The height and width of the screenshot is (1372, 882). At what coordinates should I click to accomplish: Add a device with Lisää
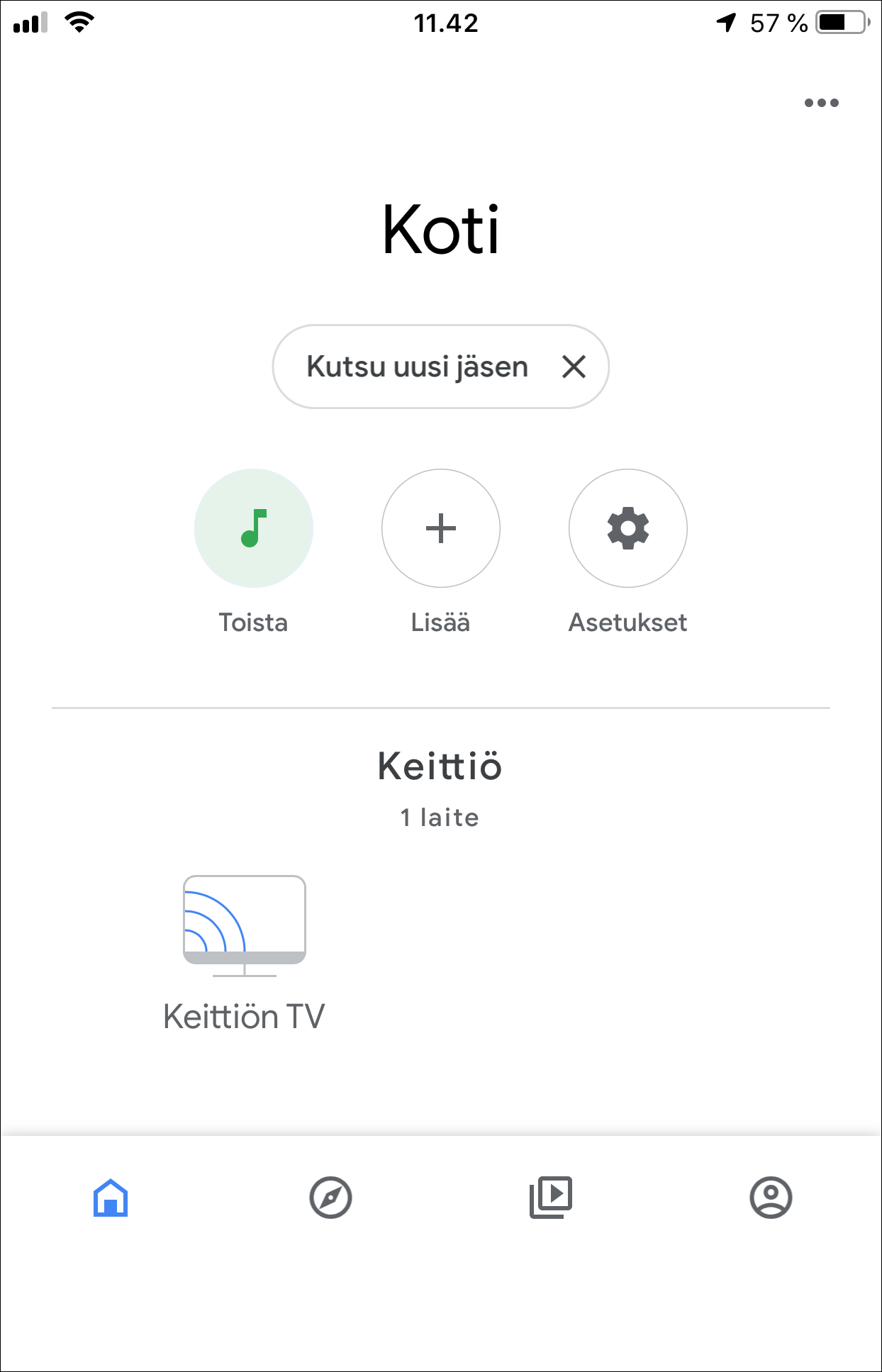point(440,528)
